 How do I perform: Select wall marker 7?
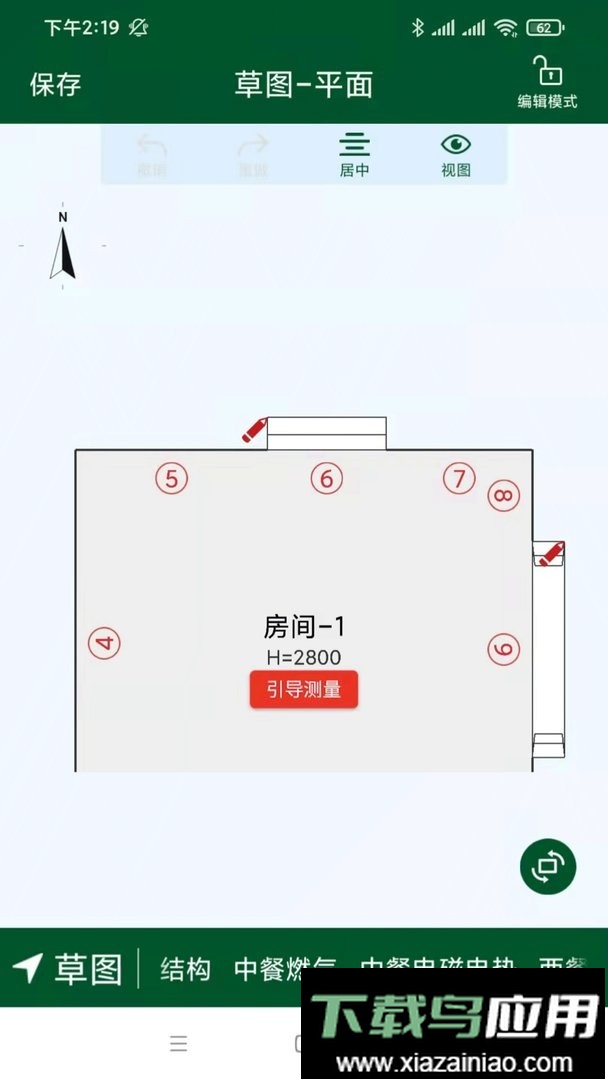pos(459,478)
